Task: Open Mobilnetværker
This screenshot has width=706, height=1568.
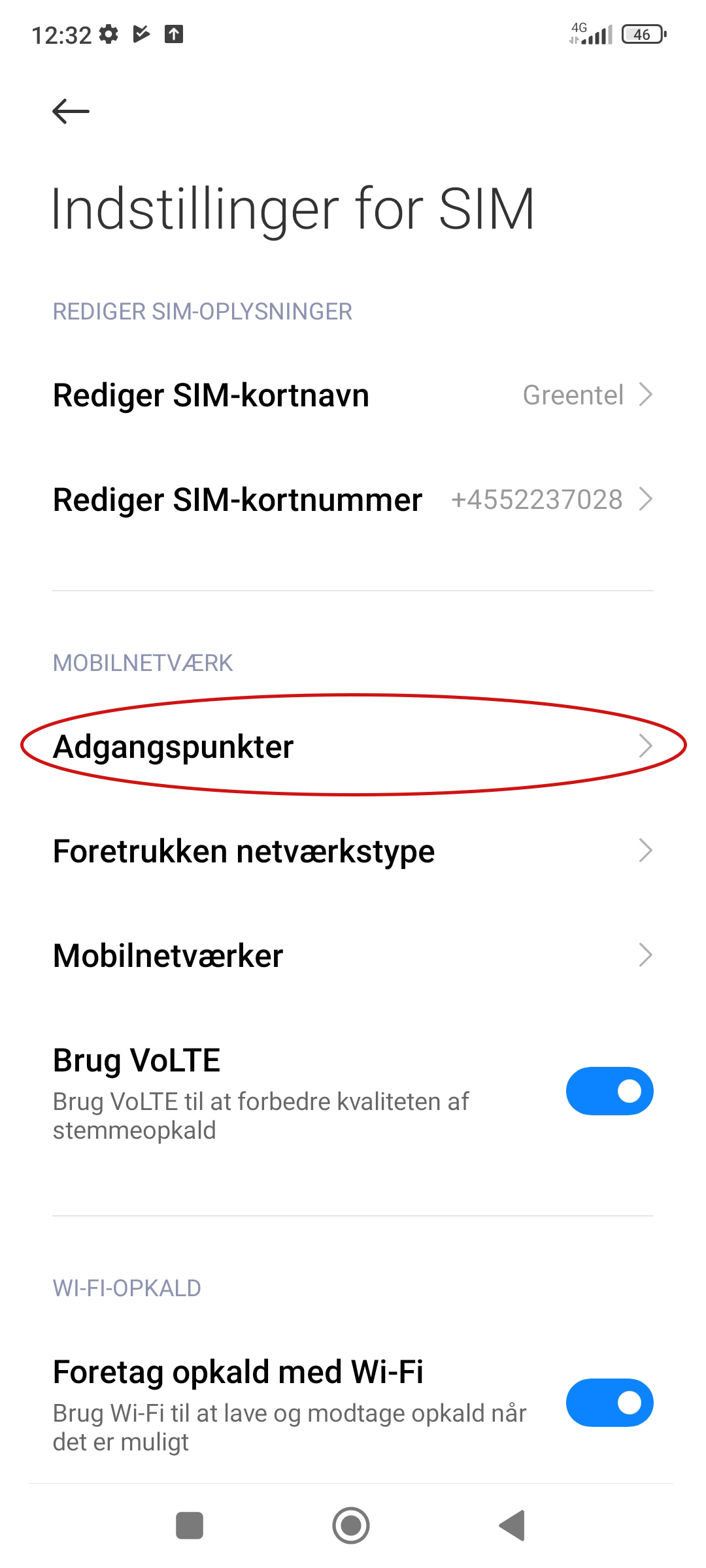Action: 353,955
